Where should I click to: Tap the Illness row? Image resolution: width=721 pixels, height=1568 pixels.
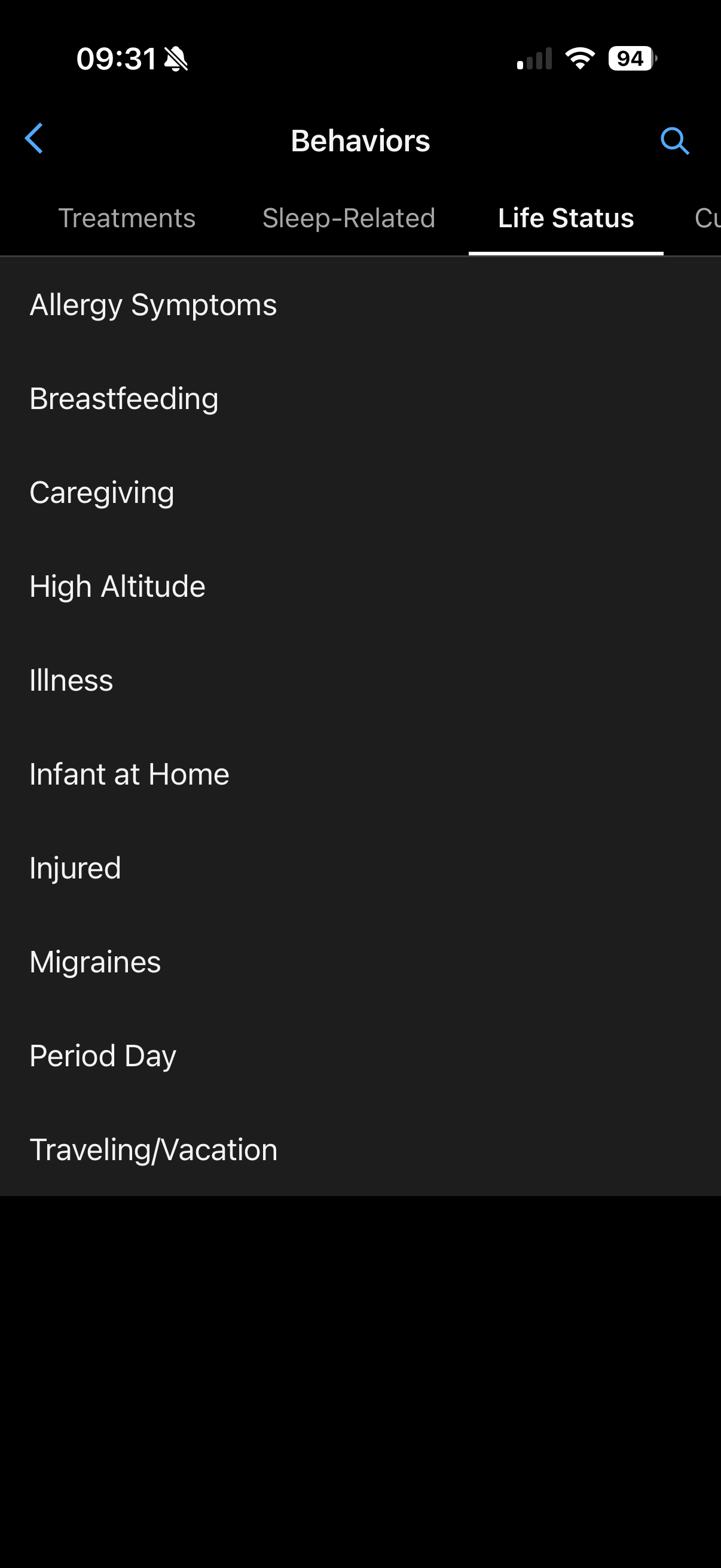[x=360, y=680]
